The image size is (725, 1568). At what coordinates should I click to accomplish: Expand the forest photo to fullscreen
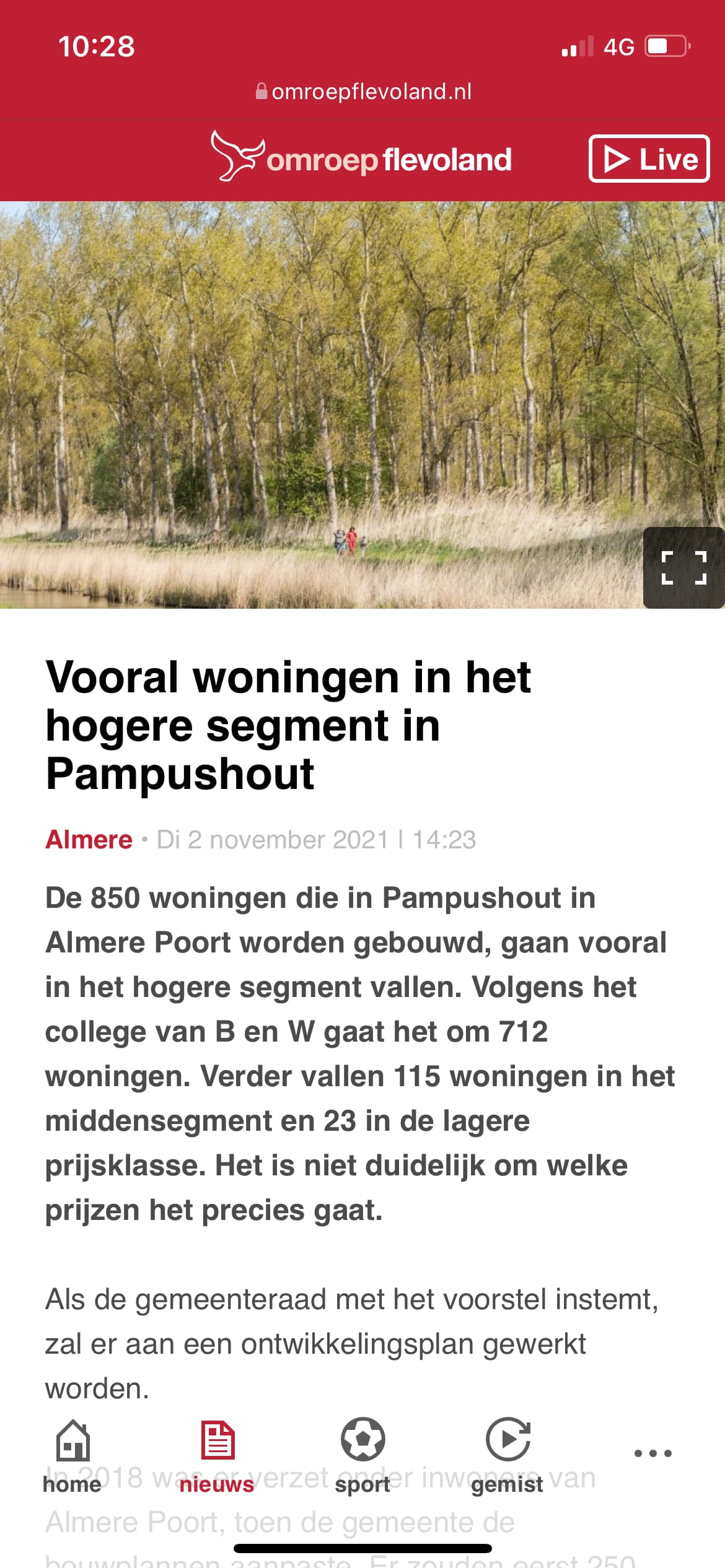point(684,567)
